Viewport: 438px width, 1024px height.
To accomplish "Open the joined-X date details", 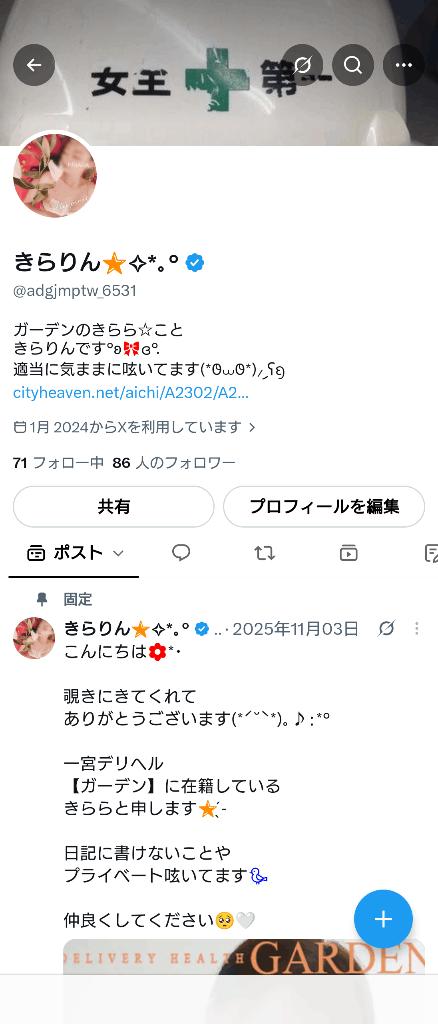I will tap(134, 427).
